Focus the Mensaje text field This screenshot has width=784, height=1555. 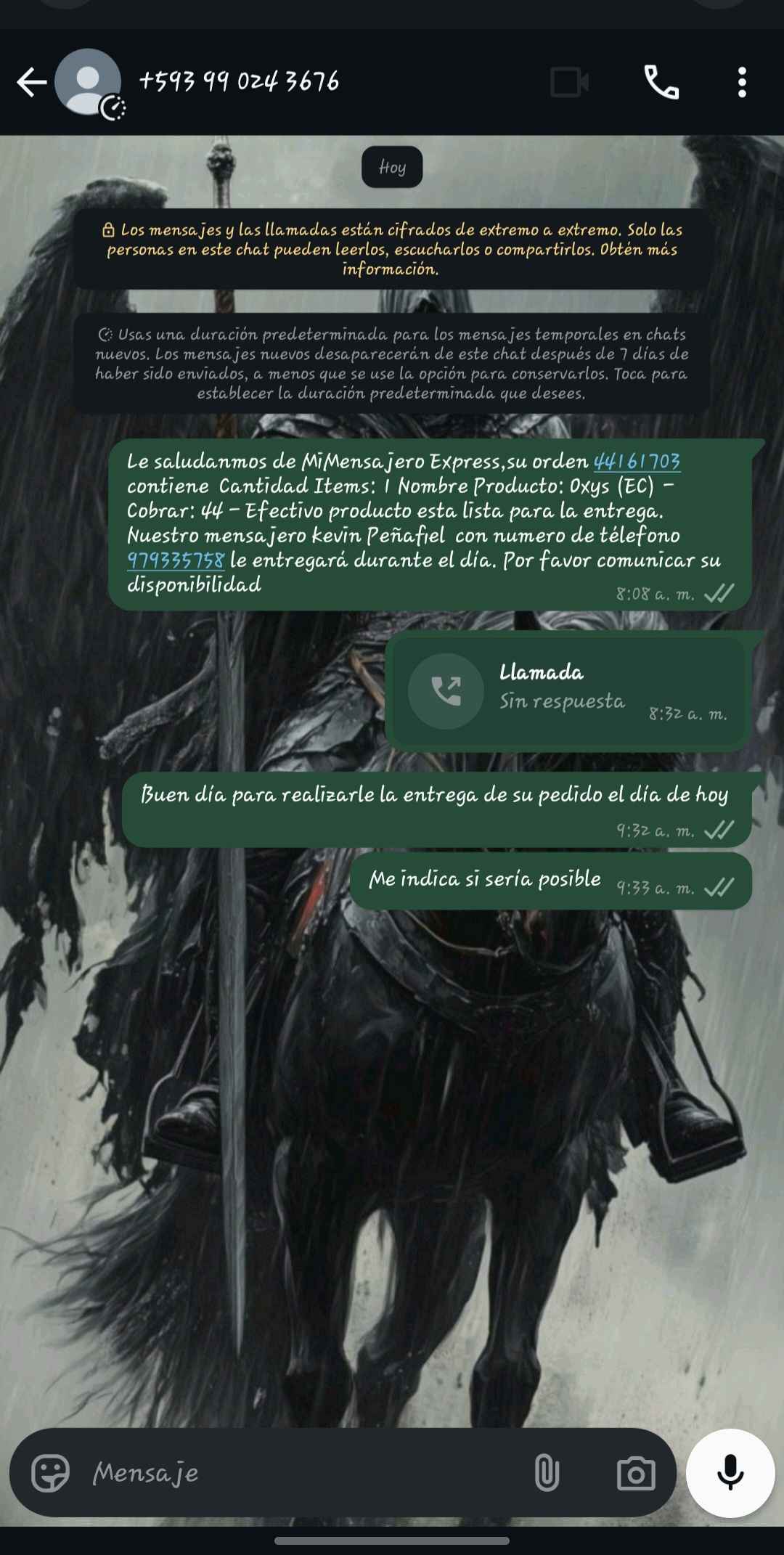click(305, 1473)
